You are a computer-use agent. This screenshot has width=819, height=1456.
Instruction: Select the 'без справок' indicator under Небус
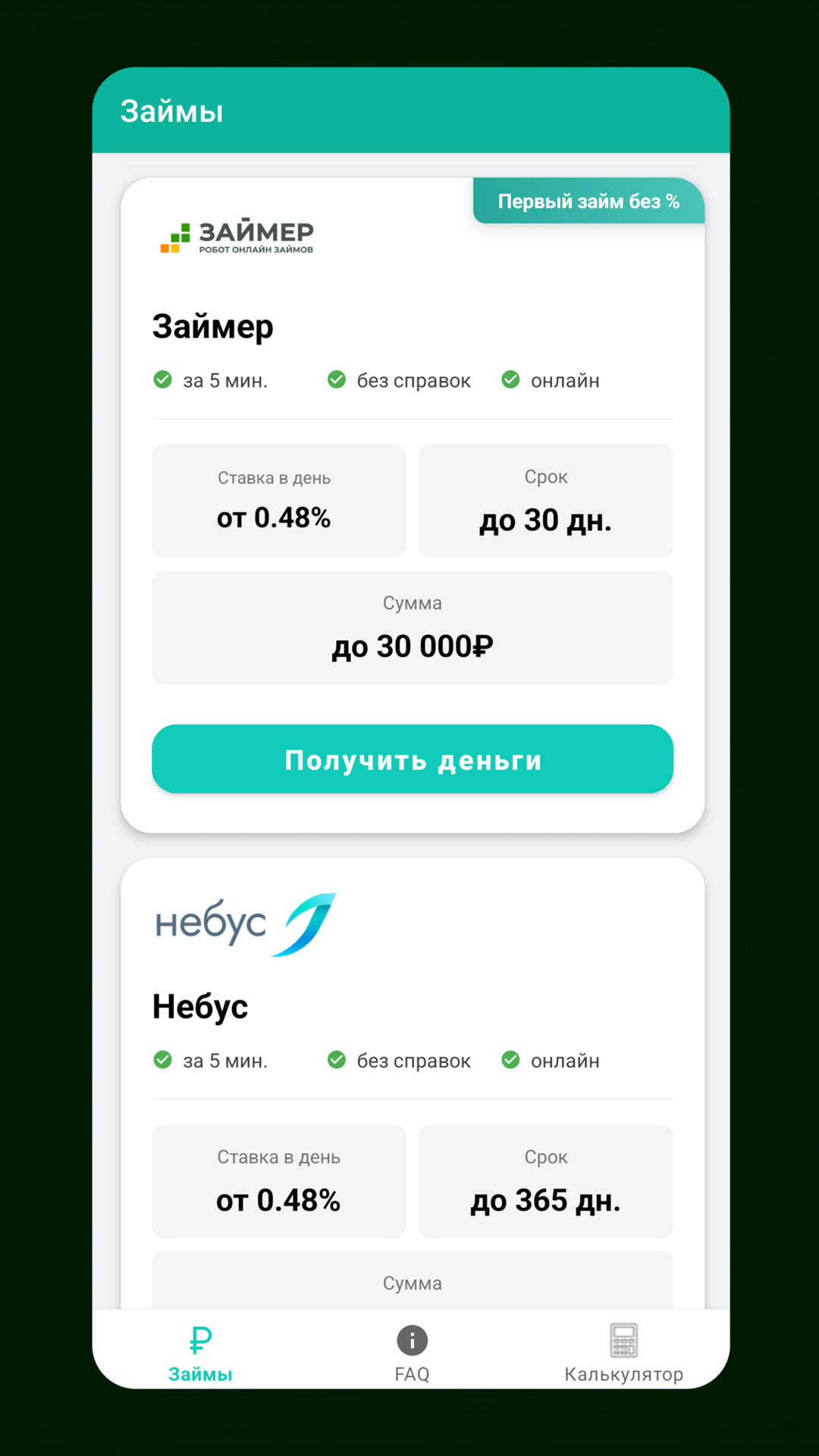click(337, 1060)
